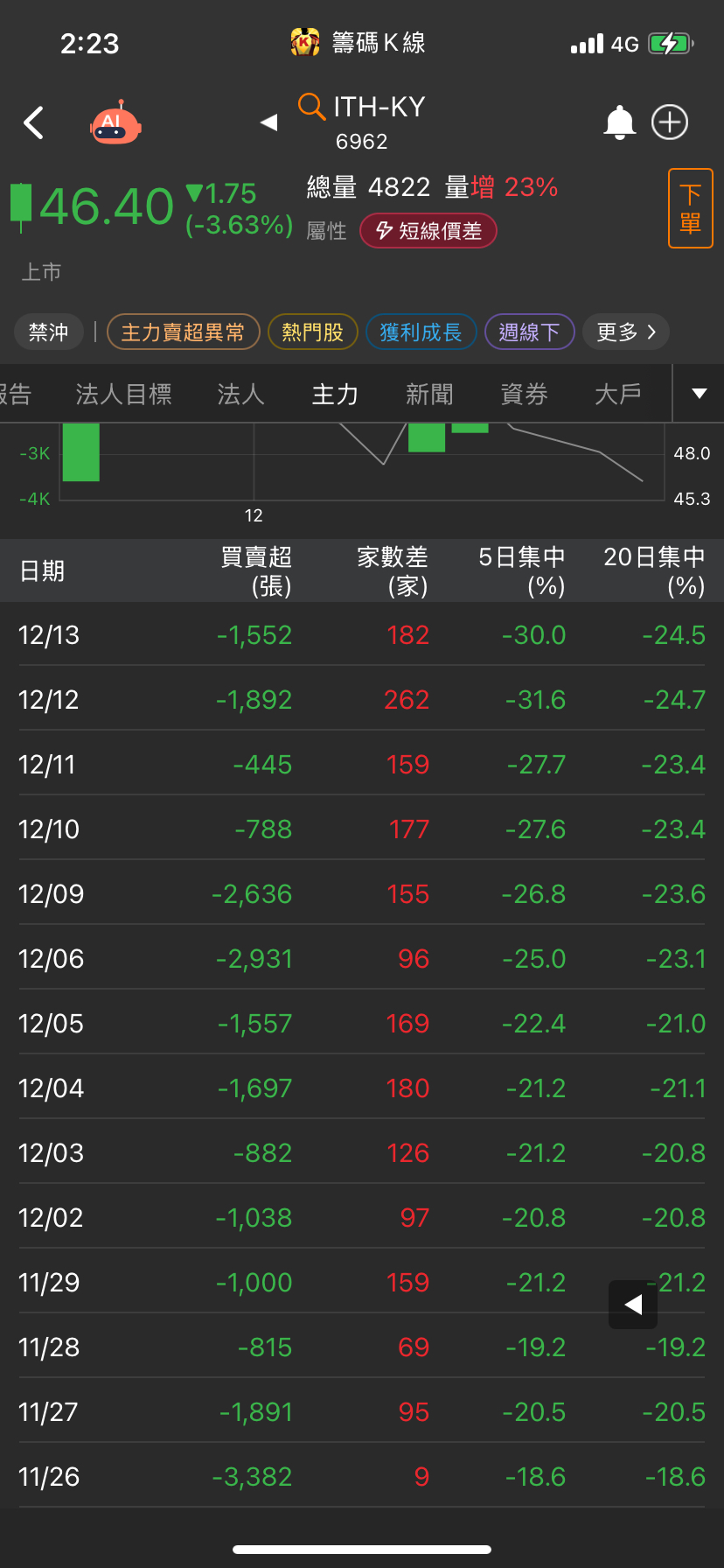Go back to the previous screen

pos(34,123)
